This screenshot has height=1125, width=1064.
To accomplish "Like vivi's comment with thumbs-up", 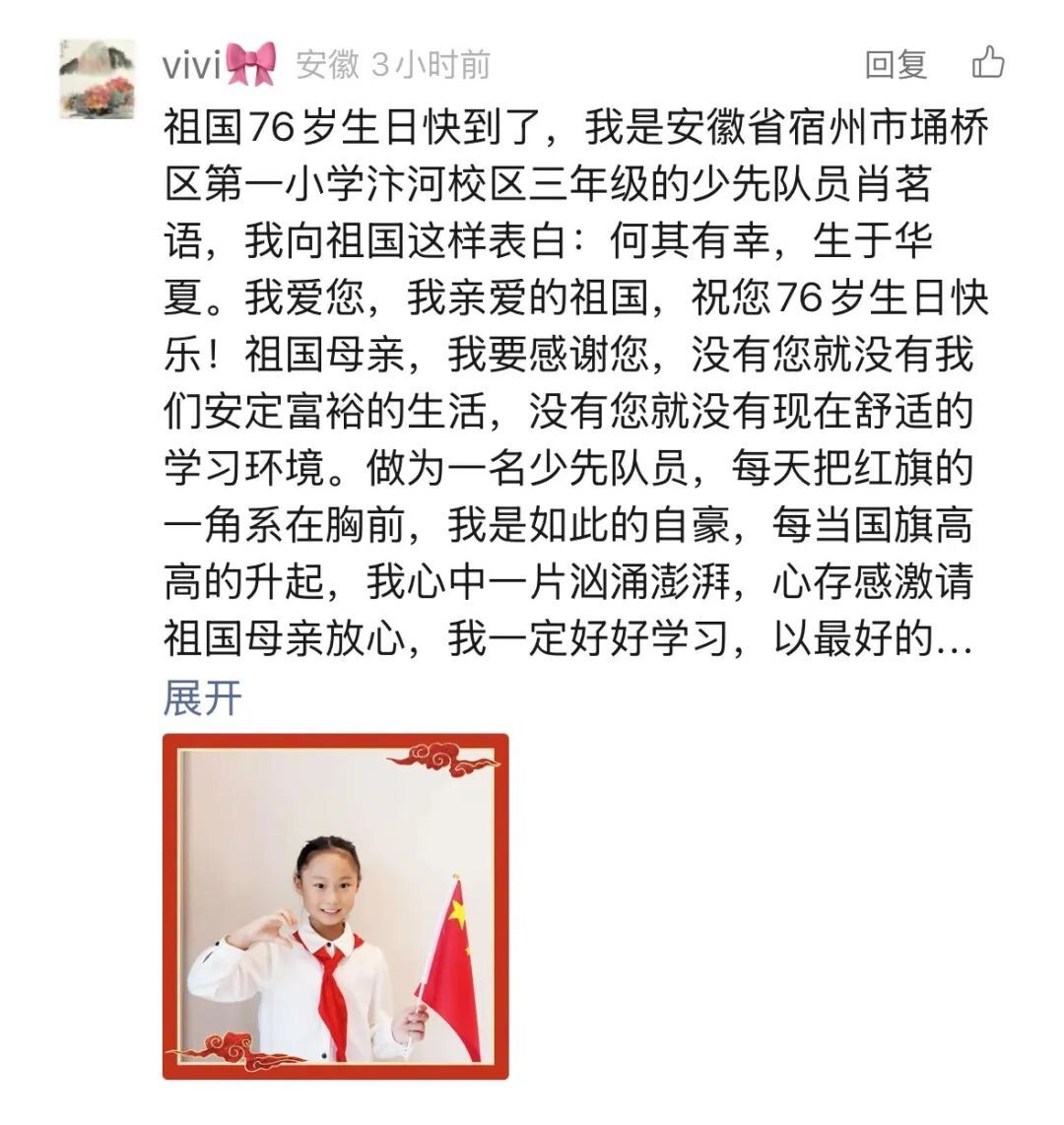I will tap(987, 63).
